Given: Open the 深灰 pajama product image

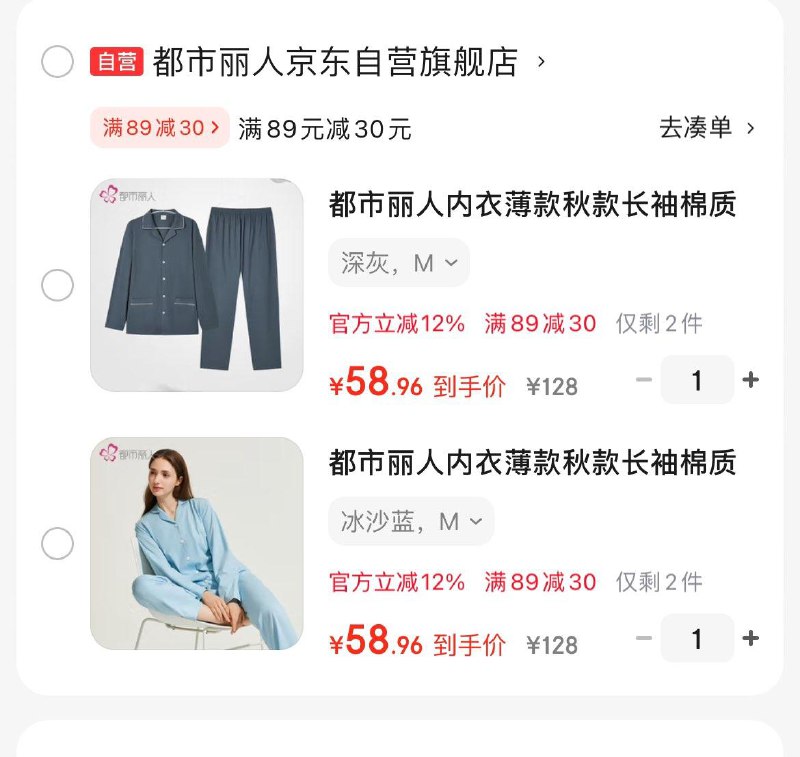Looking at the screenshot, I should point(197,285).
